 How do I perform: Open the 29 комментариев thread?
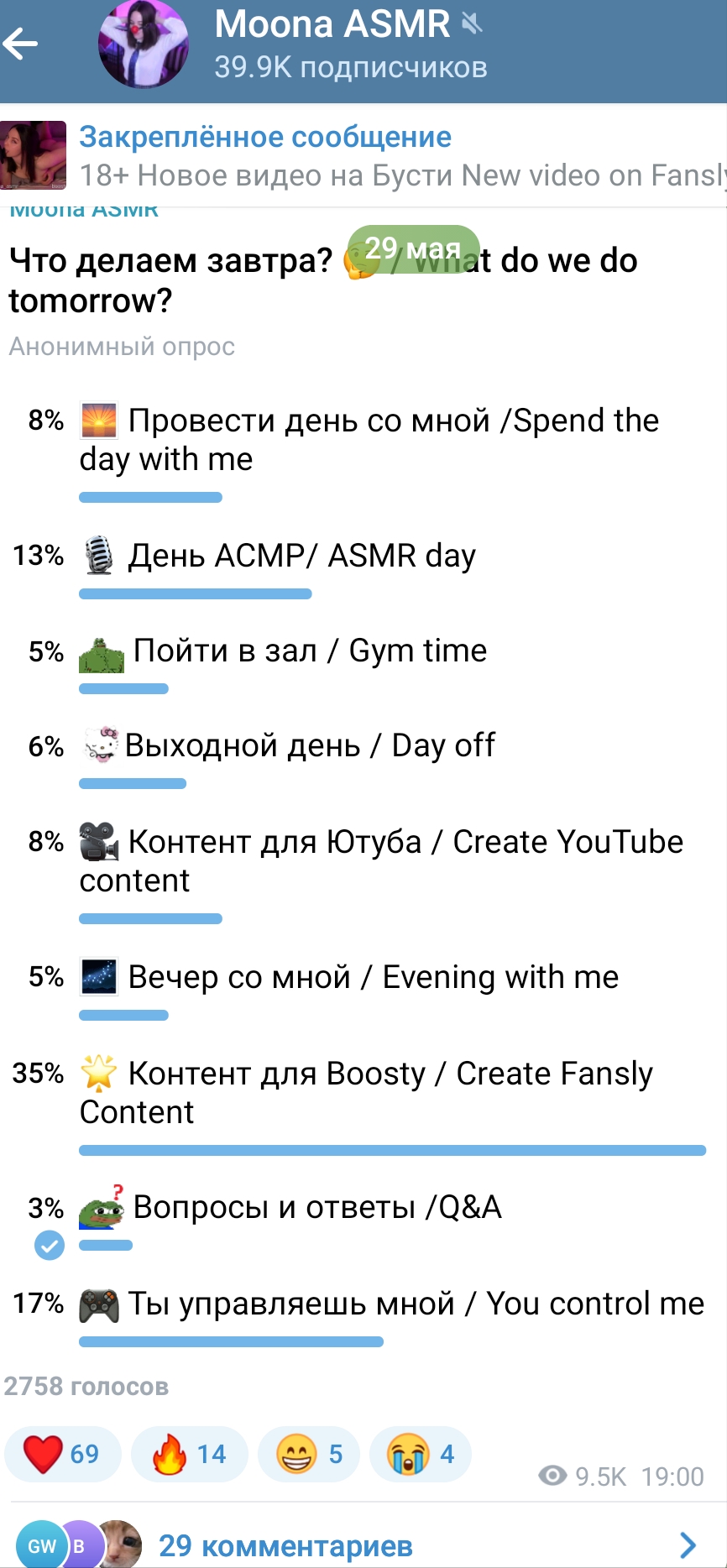point(363,1544)
